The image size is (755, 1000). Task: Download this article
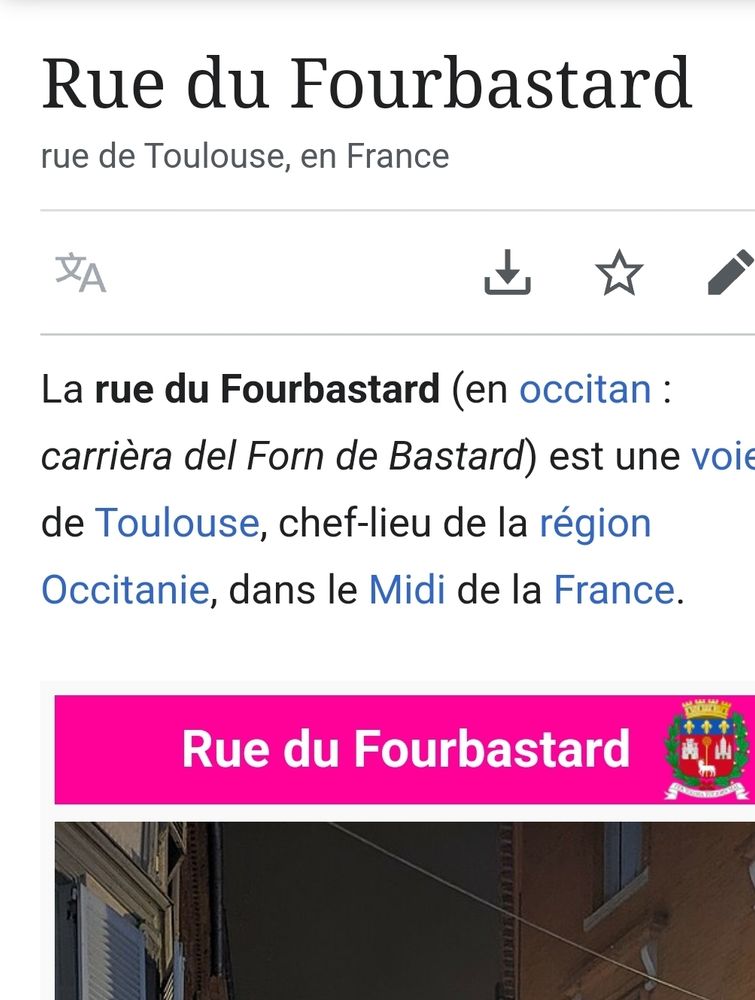click(507, 273)
